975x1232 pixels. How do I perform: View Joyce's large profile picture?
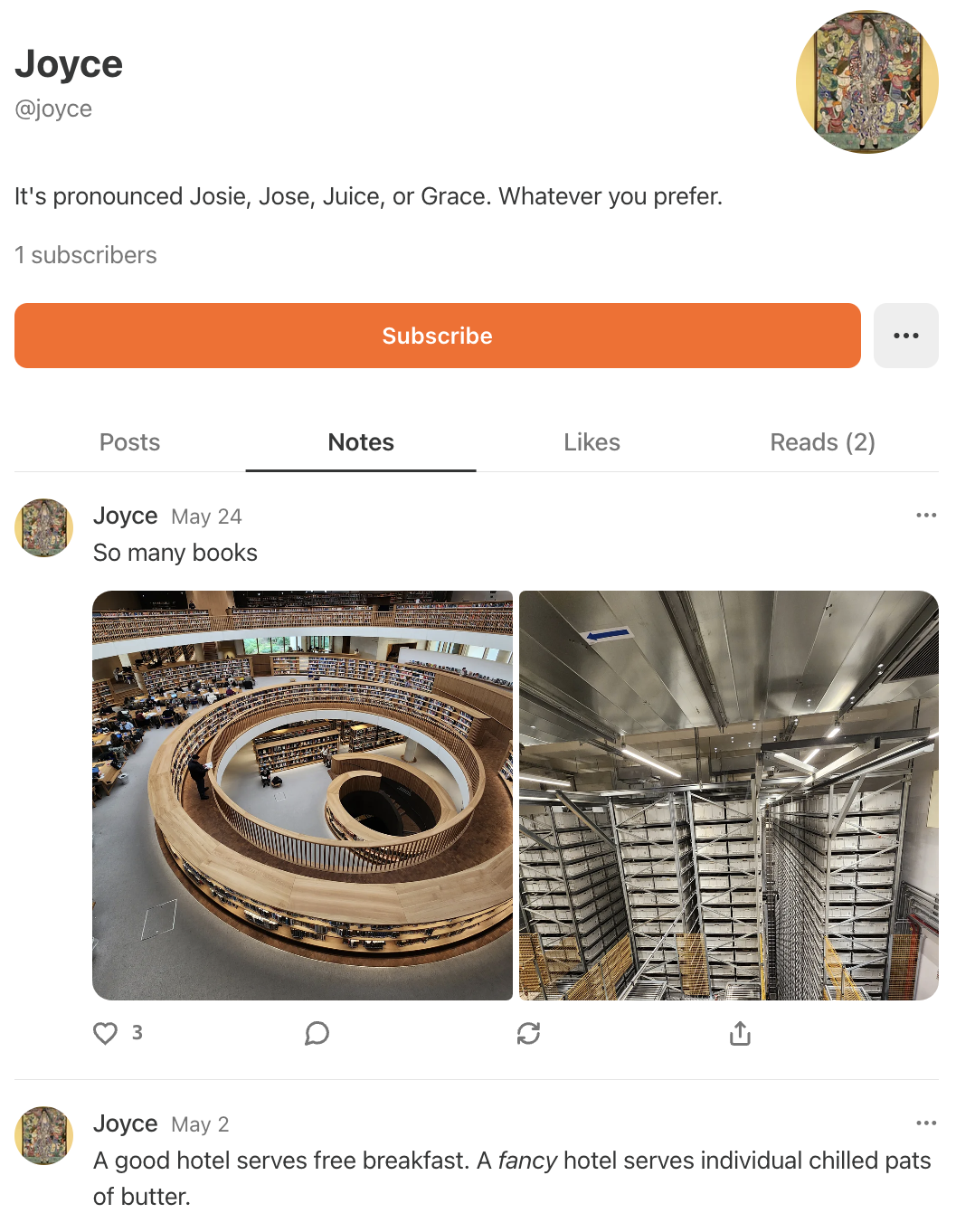(866, 82)
